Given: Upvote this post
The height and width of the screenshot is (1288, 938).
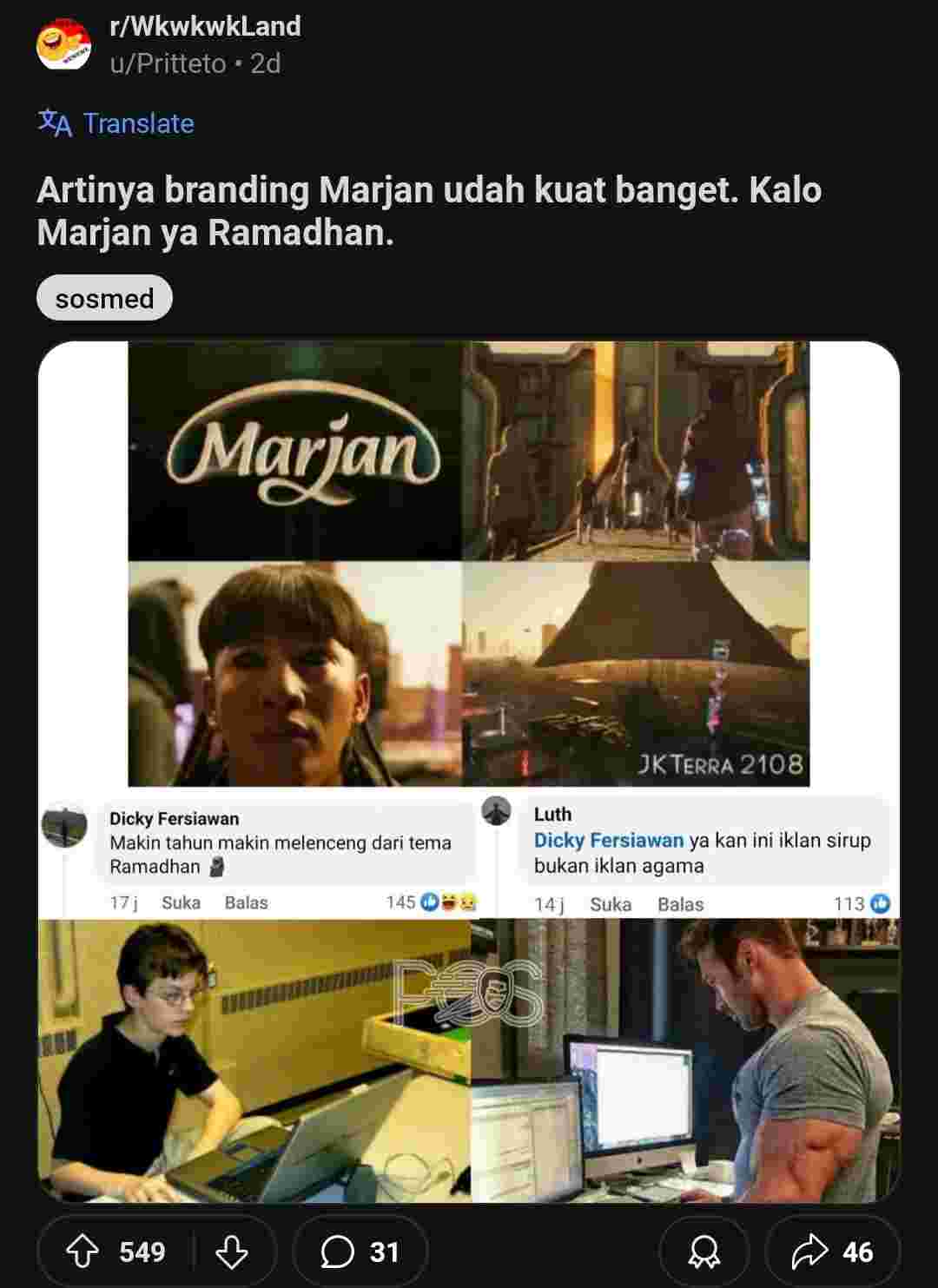Looking at the screenshot, I should click(83, 1252).
